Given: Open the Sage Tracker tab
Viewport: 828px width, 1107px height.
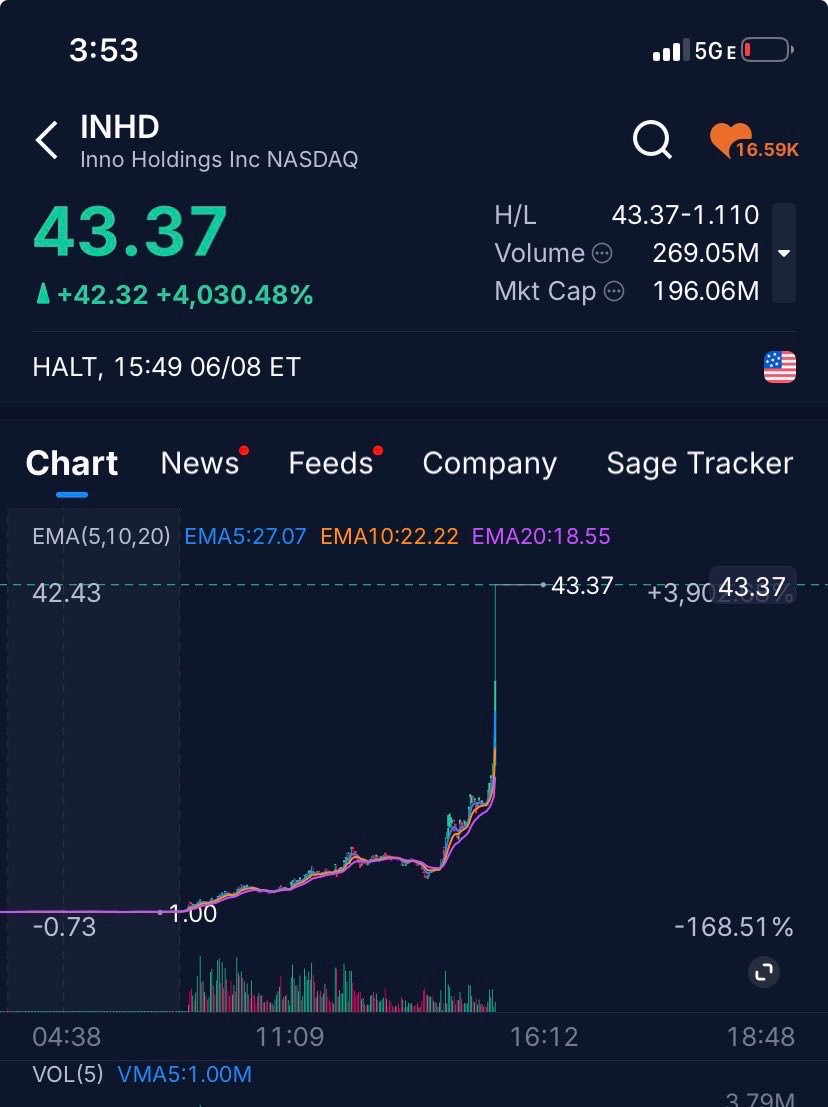Looking at the screenshot, I should coord(700,464).
